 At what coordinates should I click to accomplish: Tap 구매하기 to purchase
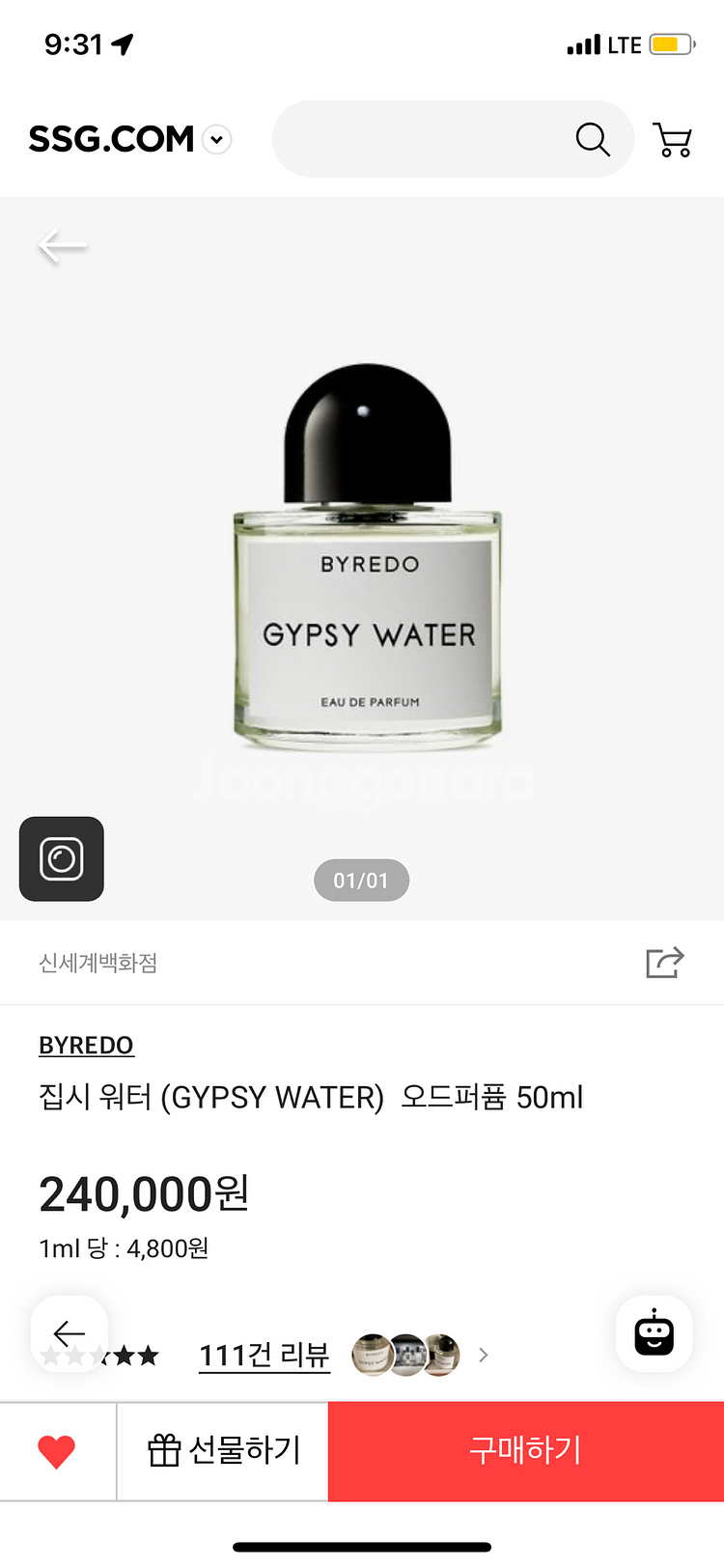coord(526,1451)
